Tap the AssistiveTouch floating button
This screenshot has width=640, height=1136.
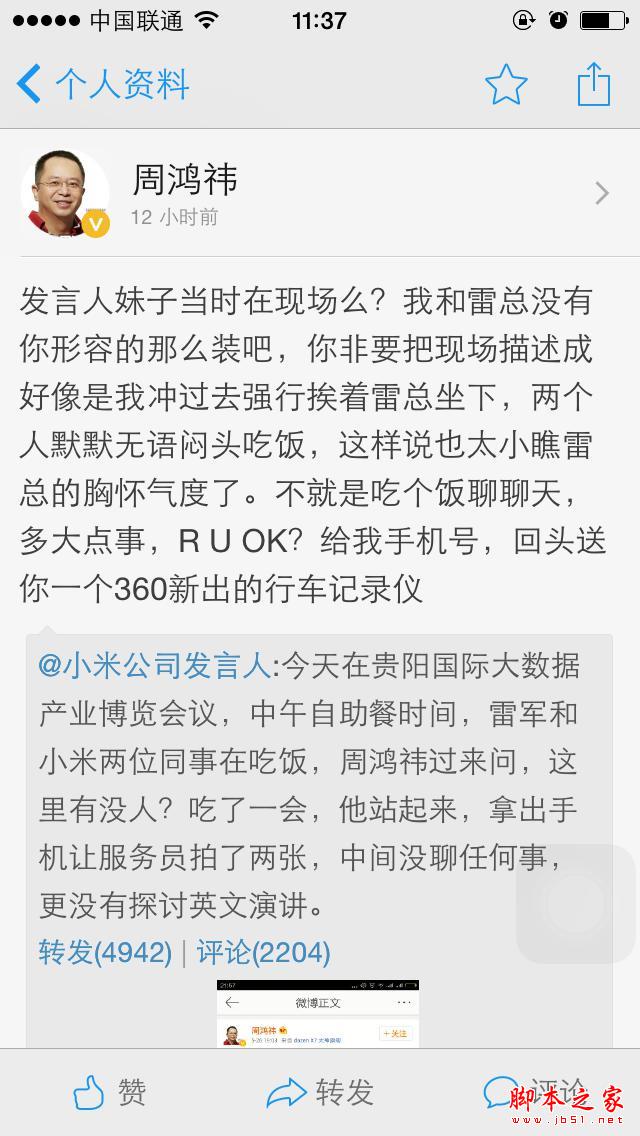[x=576, y=904]
